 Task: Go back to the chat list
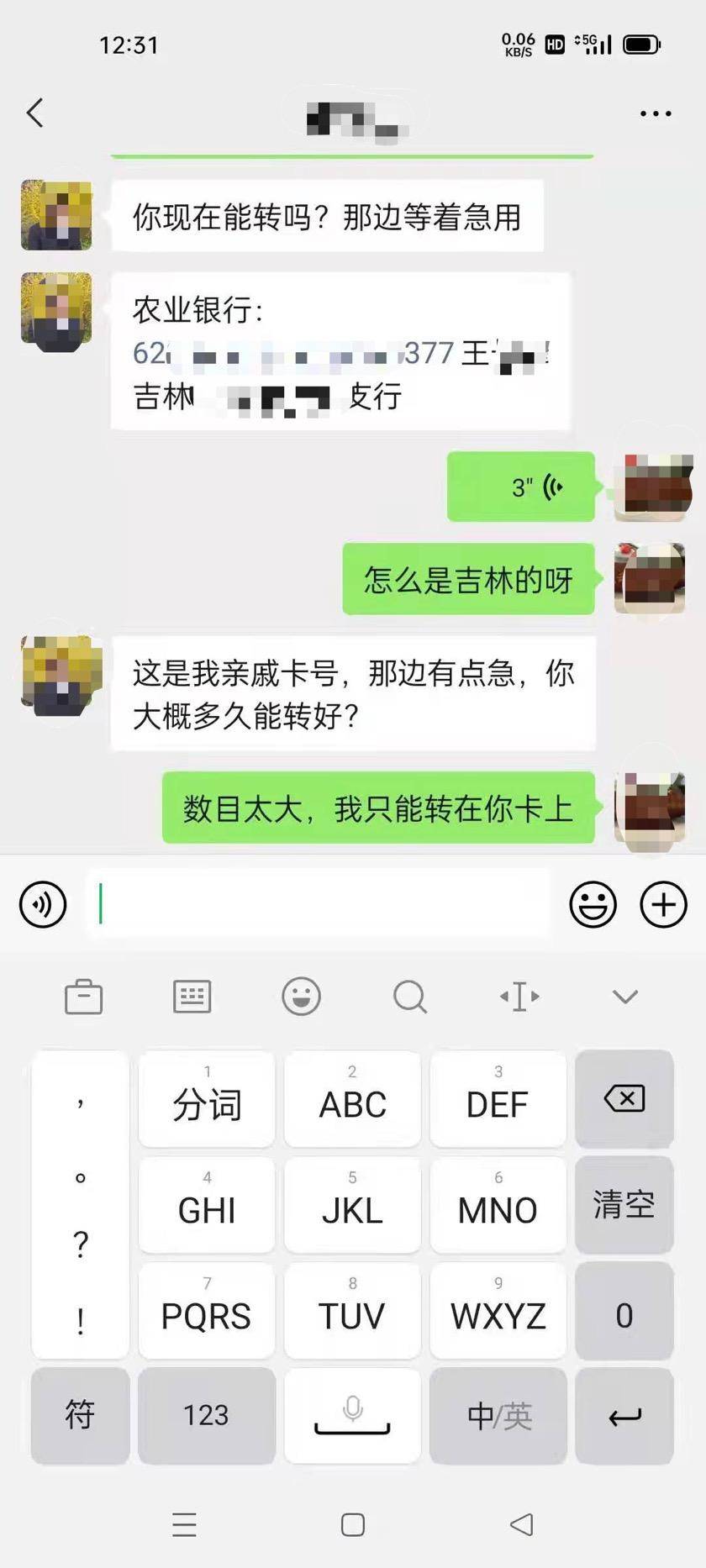(x=34, y=113)
